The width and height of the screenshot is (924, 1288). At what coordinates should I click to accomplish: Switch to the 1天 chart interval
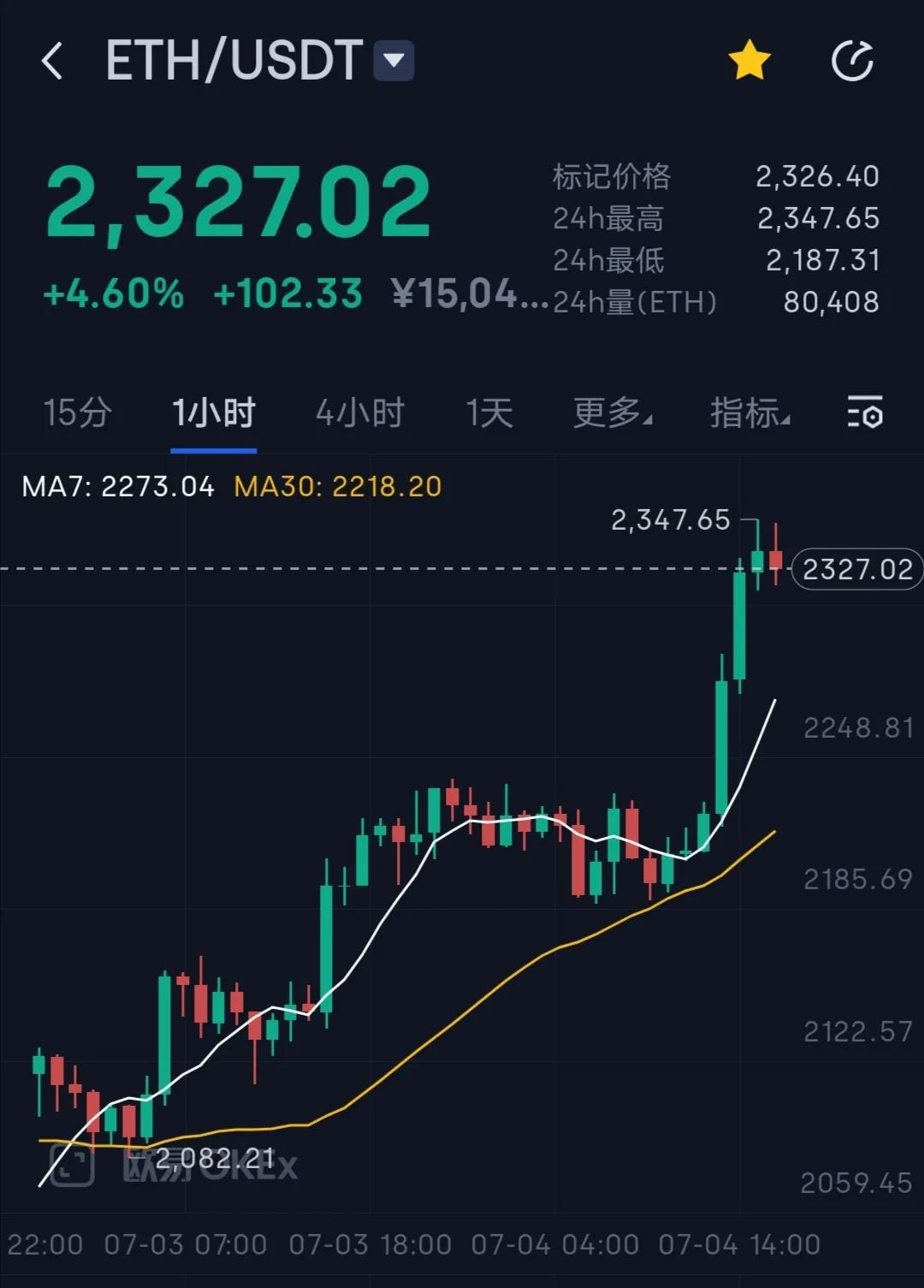click(489, 413)
